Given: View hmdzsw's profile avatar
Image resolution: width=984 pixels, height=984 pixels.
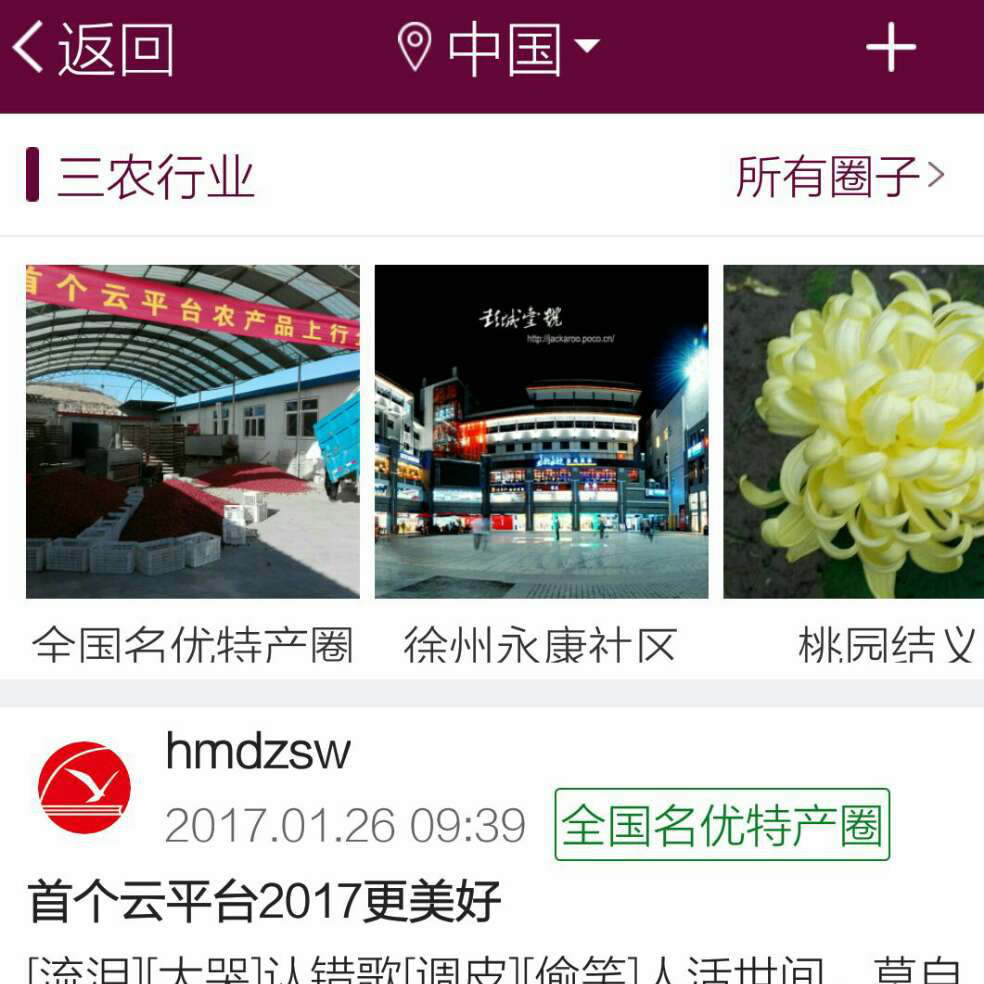Looking at the screenshot, I should click(x=84, y=788).
